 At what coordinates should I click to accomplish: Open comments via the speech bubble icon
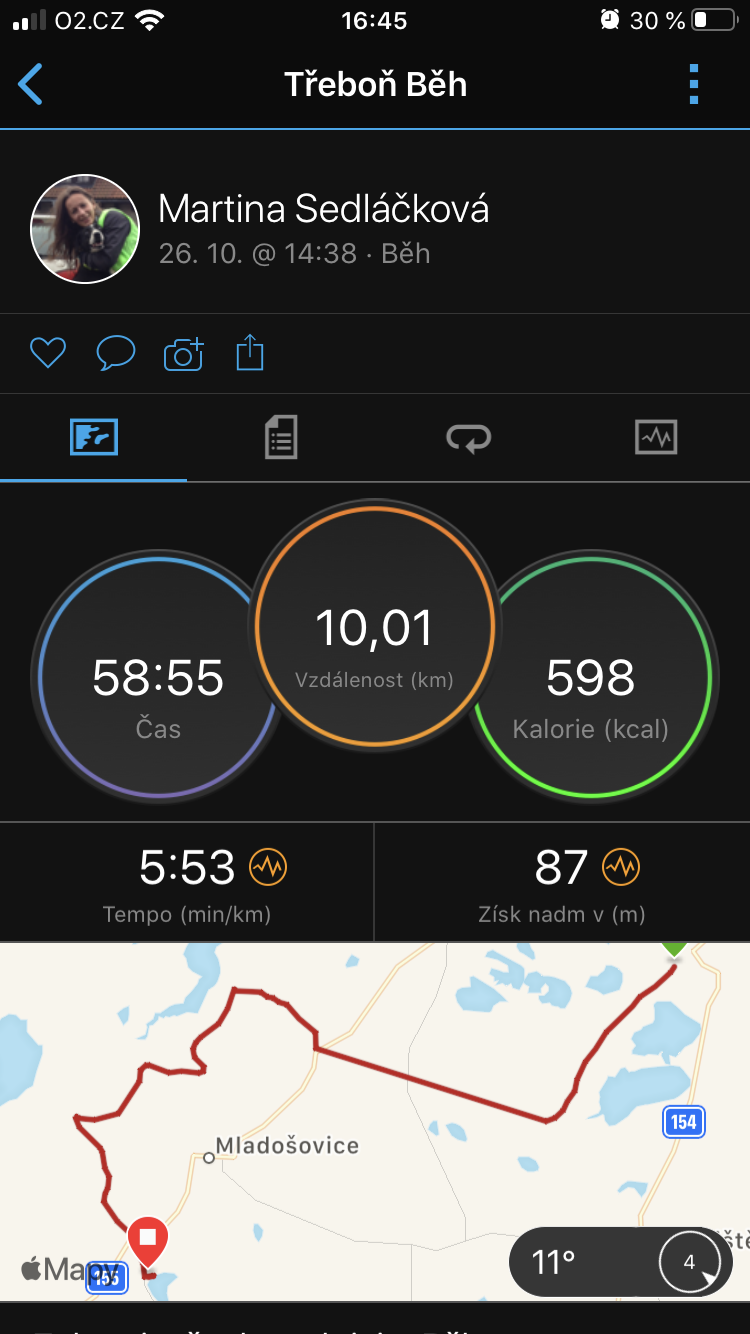115,353
